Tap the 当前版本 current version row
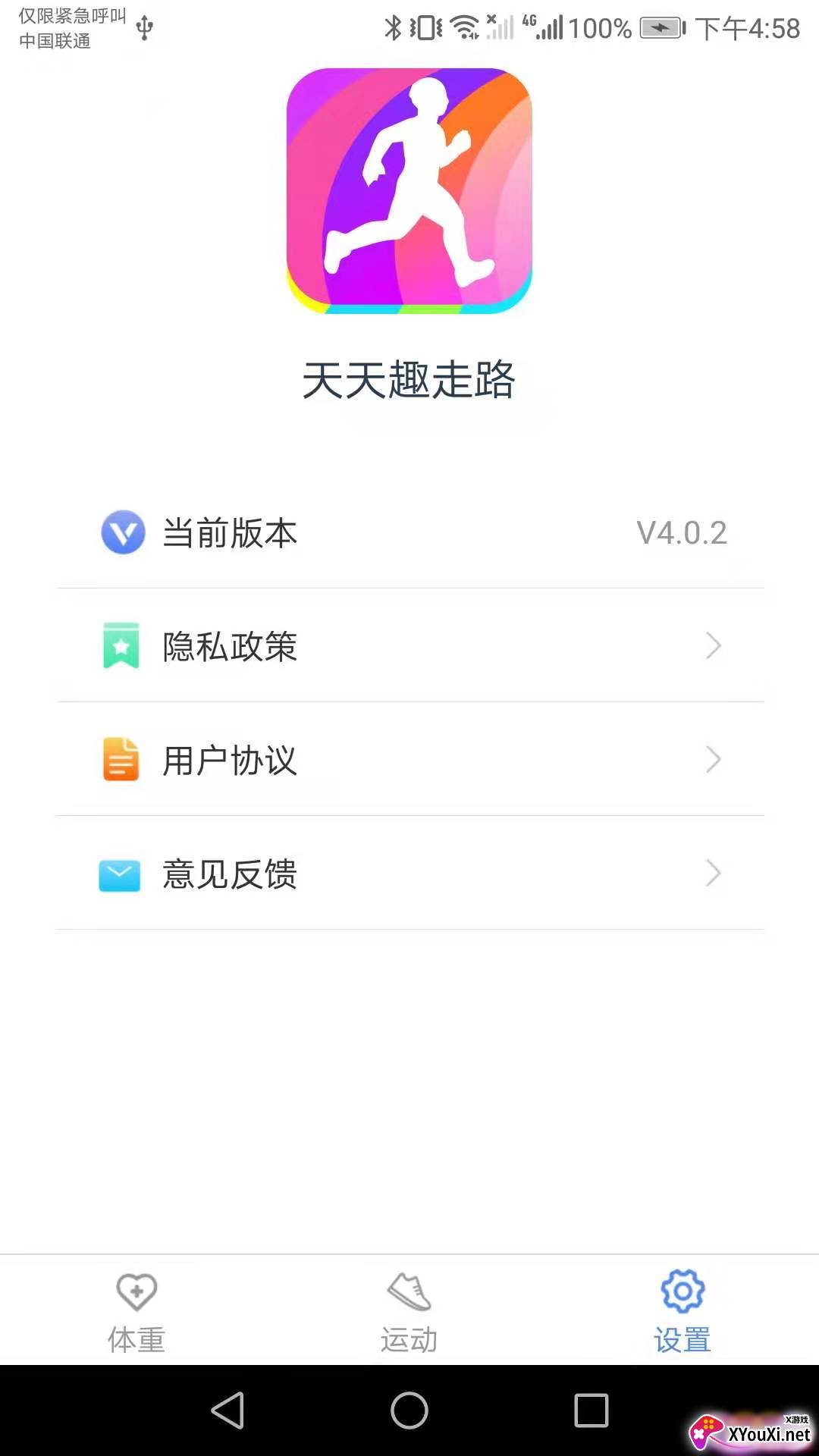 409,532
